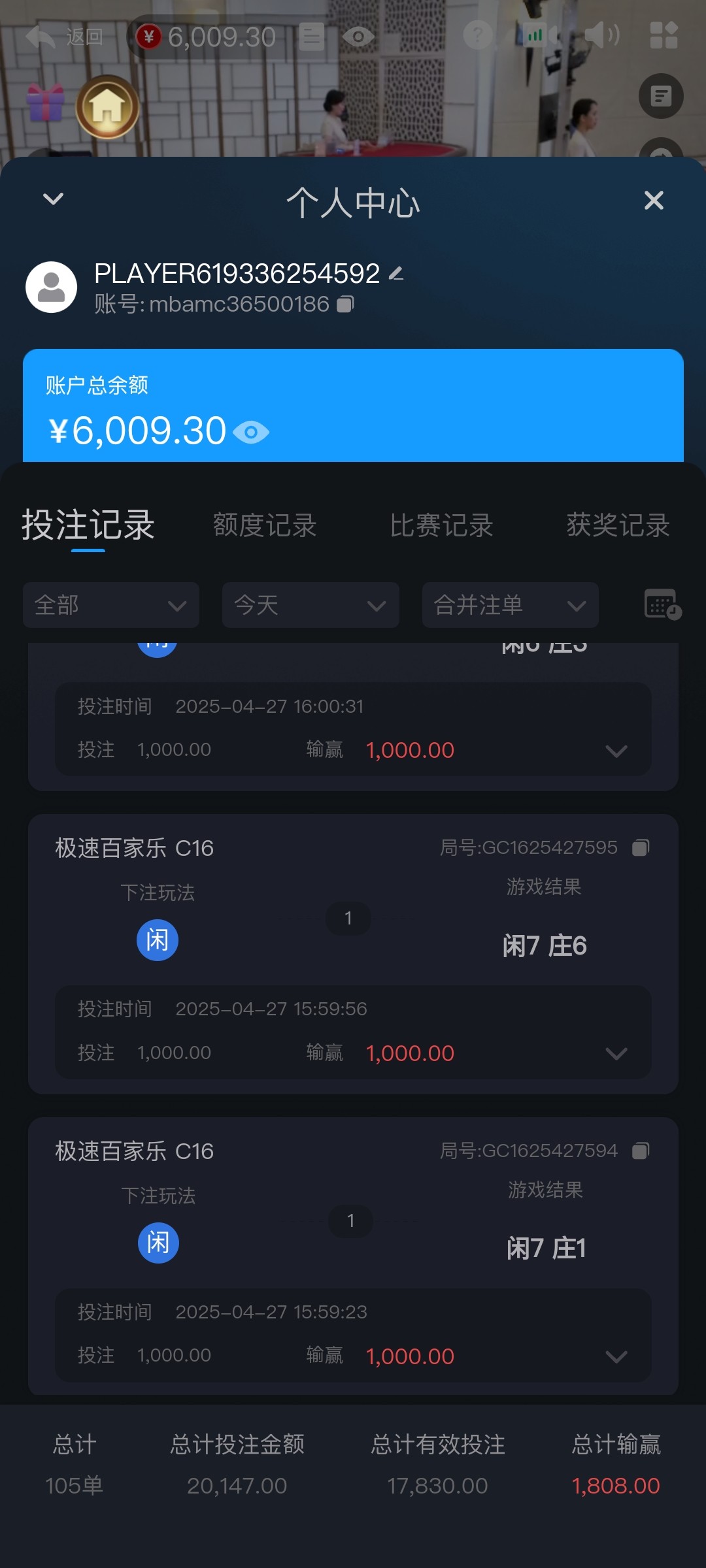Close the 个人中心 panel

pos(654,200)
